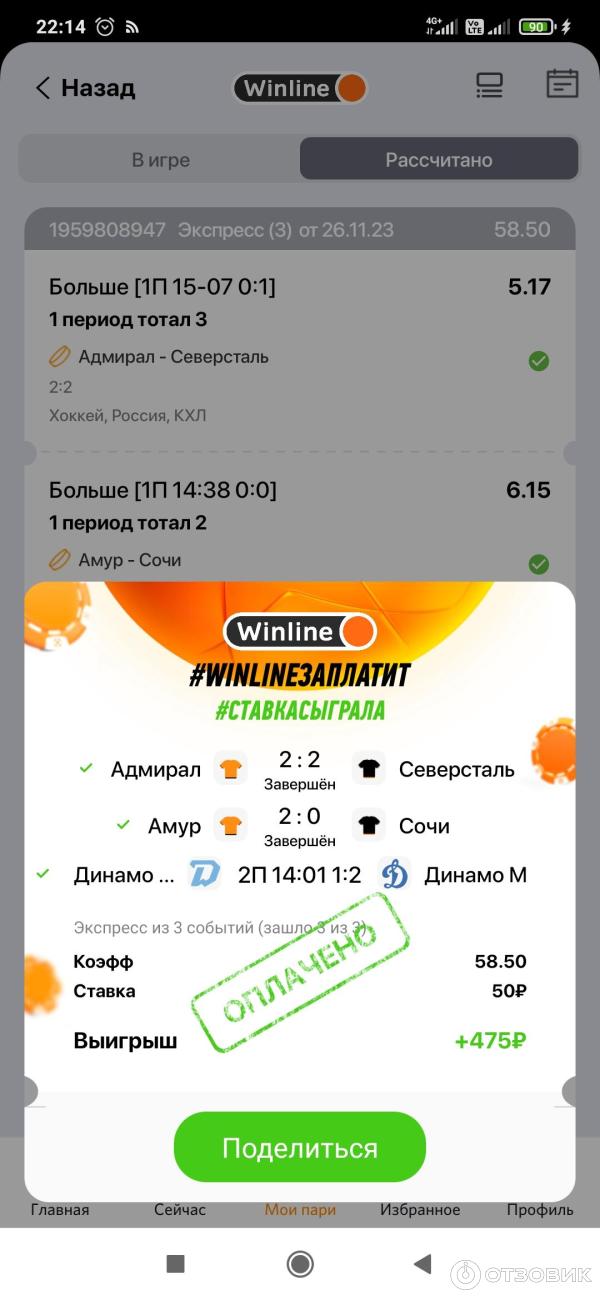Tap the green Поделиться button
600x1300 pixels.
pyautogui.click(x=300, y=1147)
